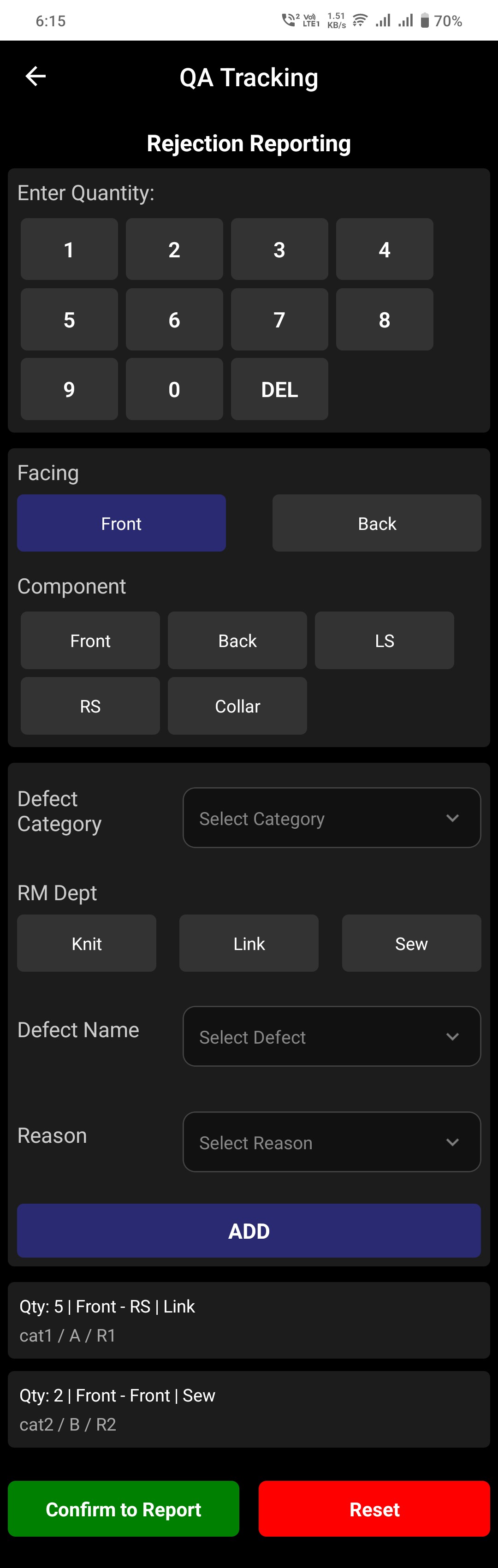Image resolution: width=498 pixels, height=1568 pixels.
Task: Open the Select Reason dropdown
Action: click(332, 1142)
